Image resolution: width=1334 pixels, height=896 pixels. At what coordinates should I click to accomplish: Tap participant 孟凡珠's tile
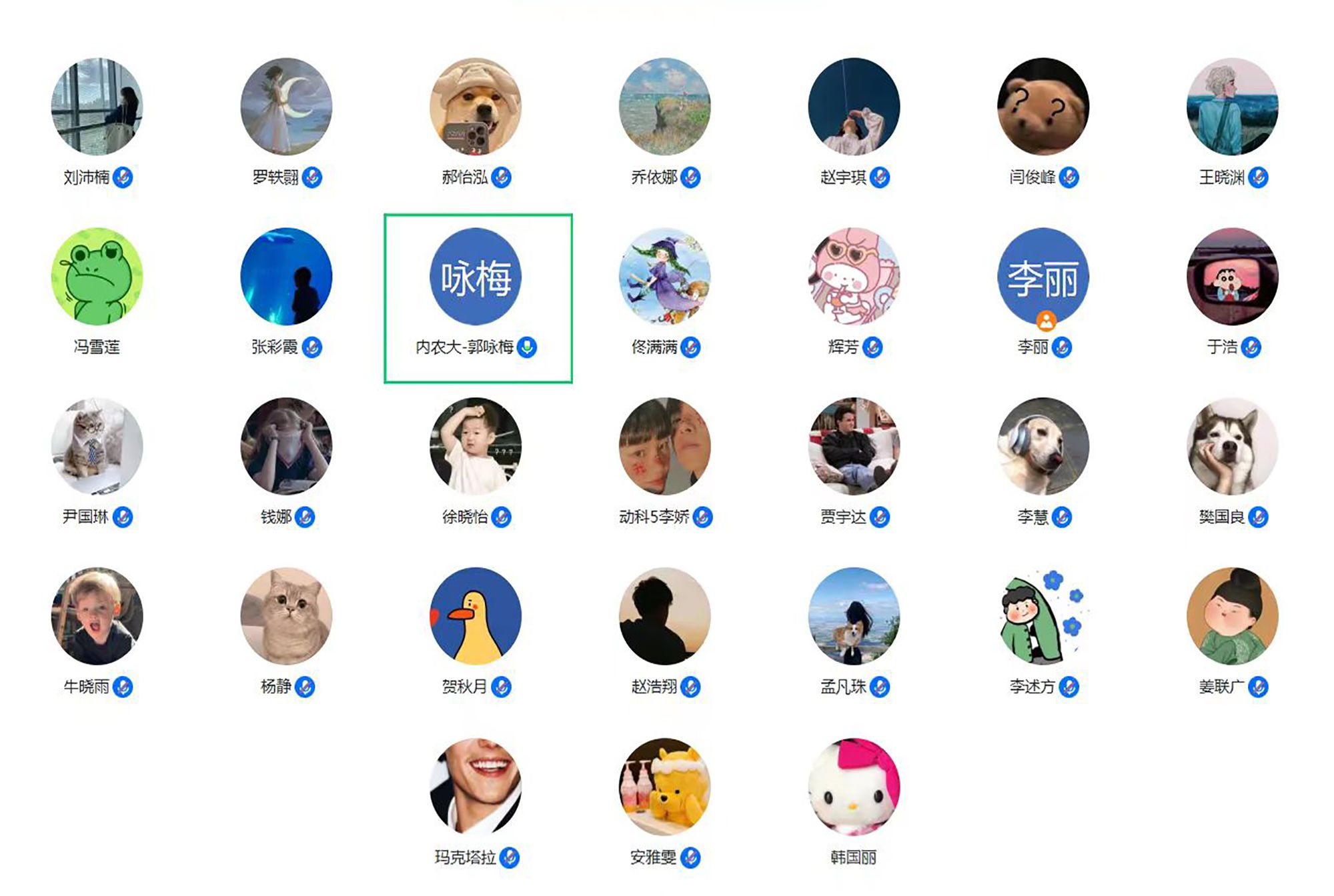[x=854, y=616]
